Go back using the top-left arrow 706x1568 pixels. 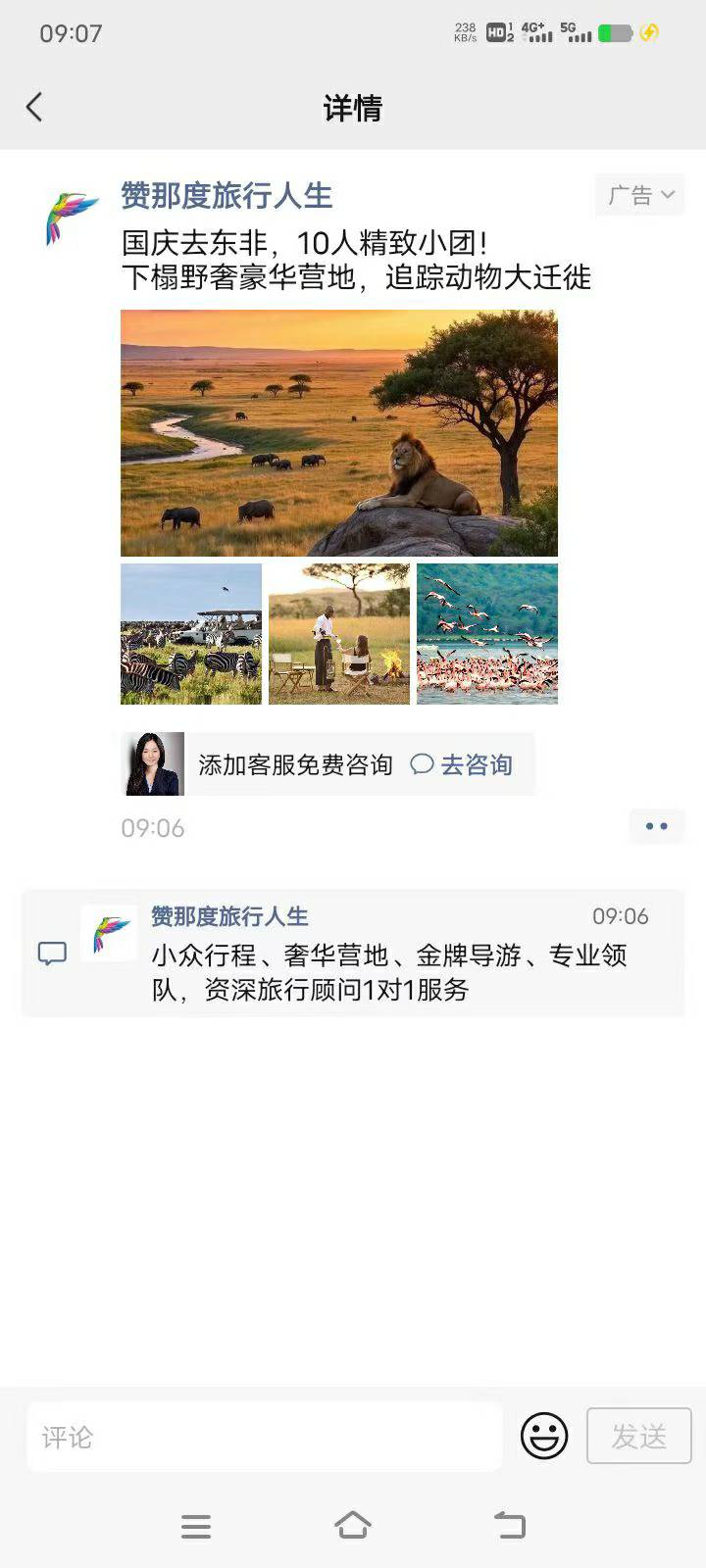(x=34, y=107)
